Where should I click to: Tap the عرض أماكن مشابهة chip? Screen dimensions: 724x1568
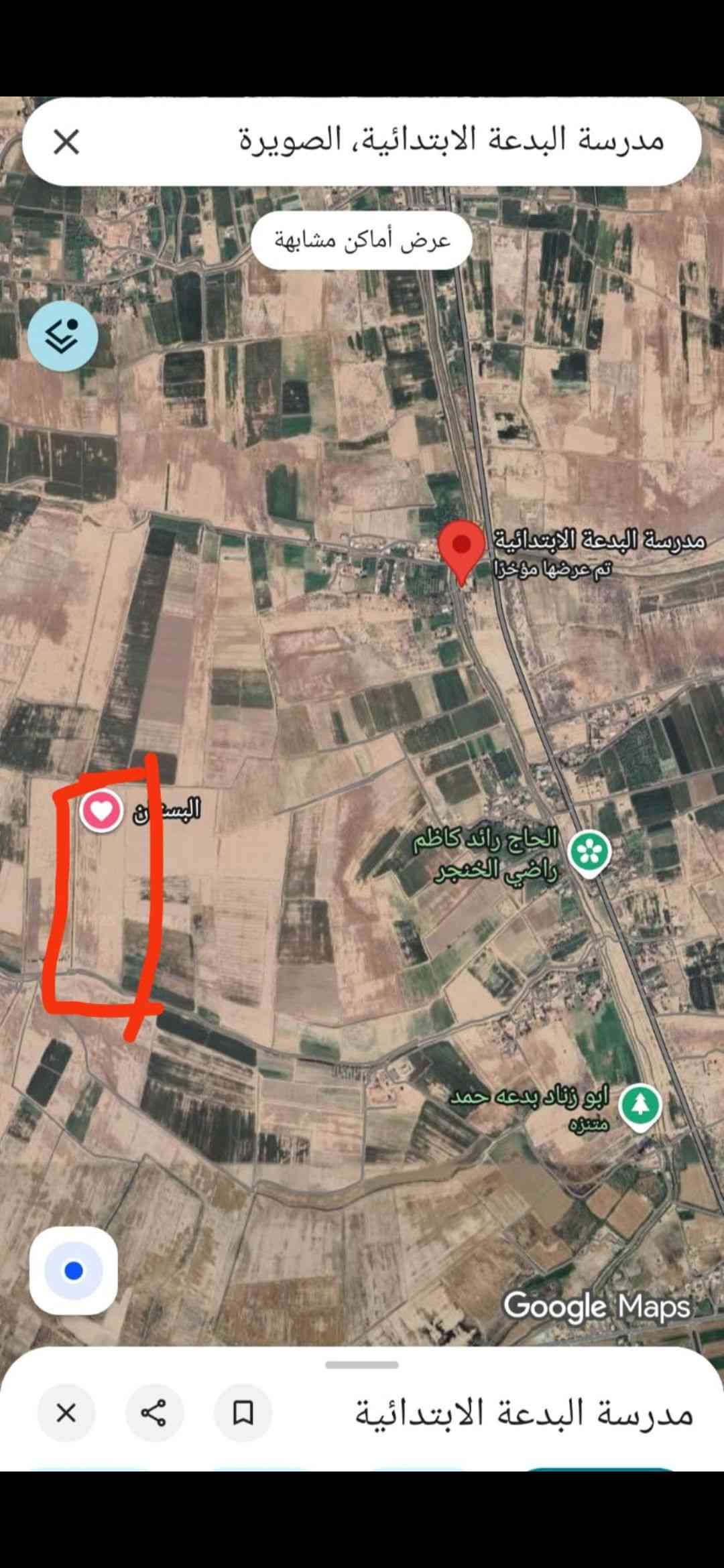coord(362,241)
